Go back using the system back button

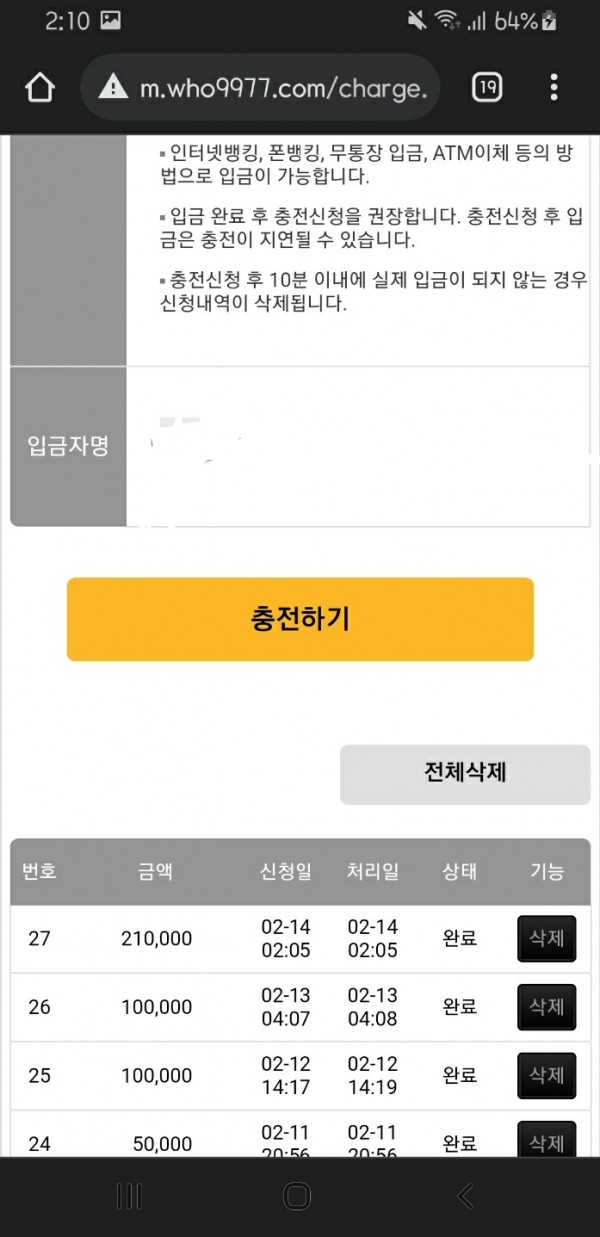(x=464, y=1195)
